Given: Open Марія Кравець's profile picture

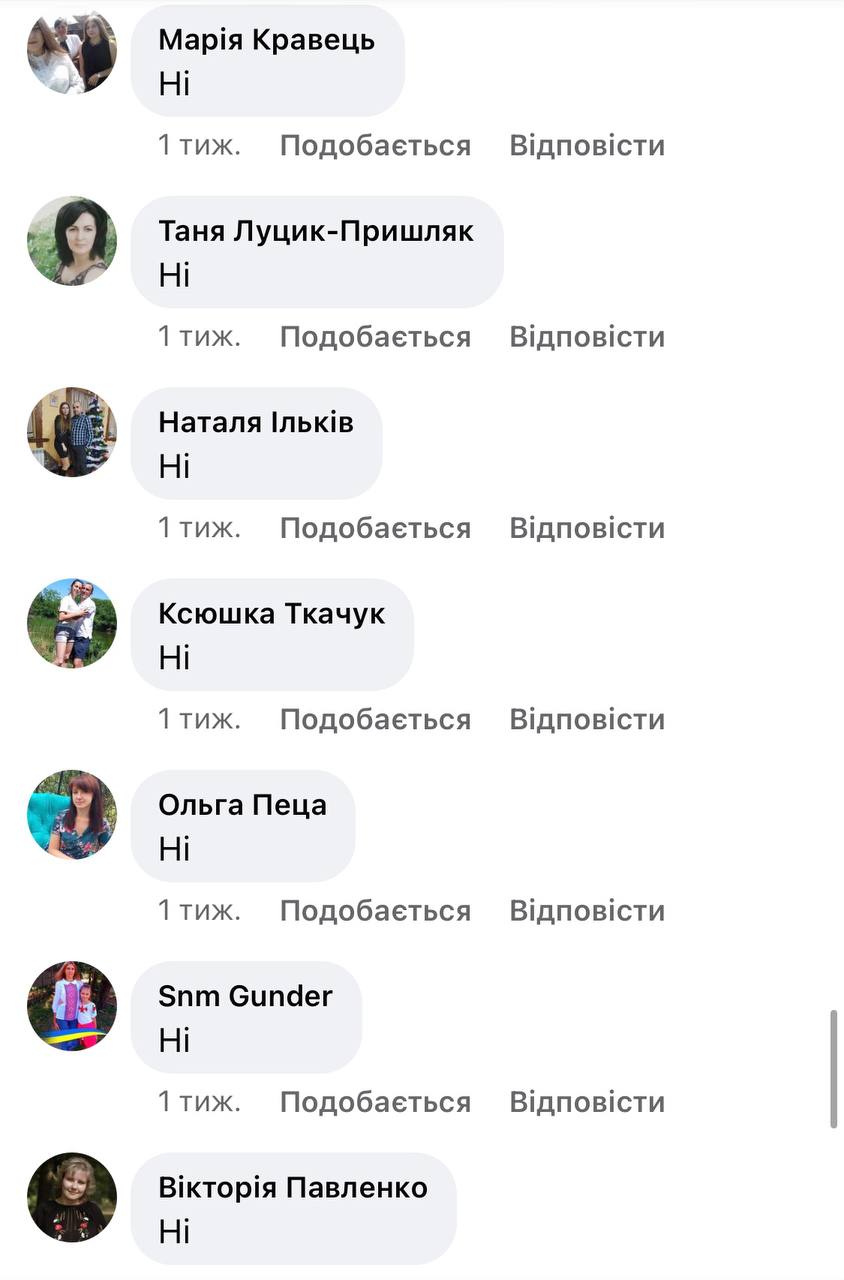Looking at the screenshot, I should [72, 50].
